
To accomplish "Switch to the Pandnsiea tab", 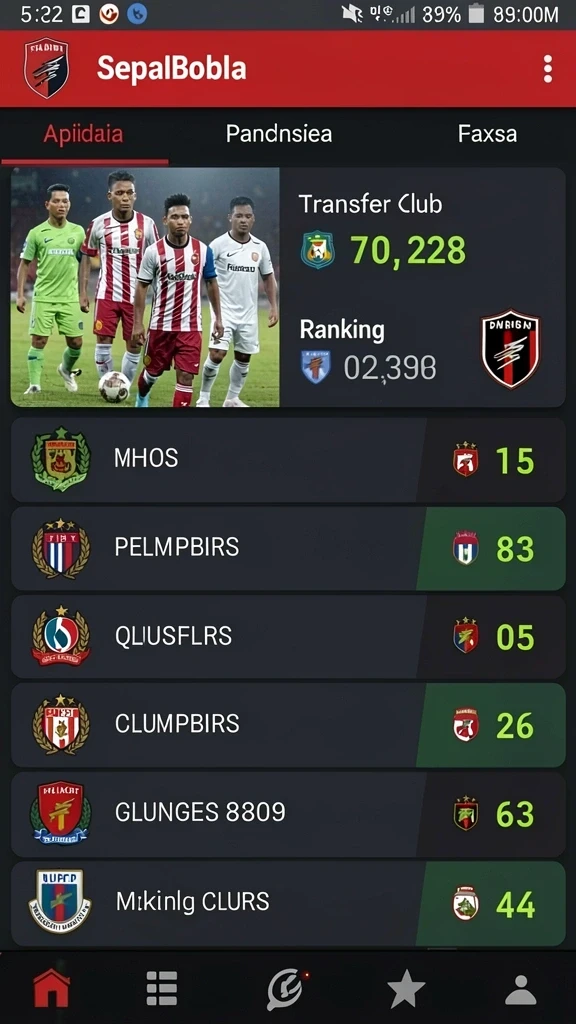I will pos(279,134).
